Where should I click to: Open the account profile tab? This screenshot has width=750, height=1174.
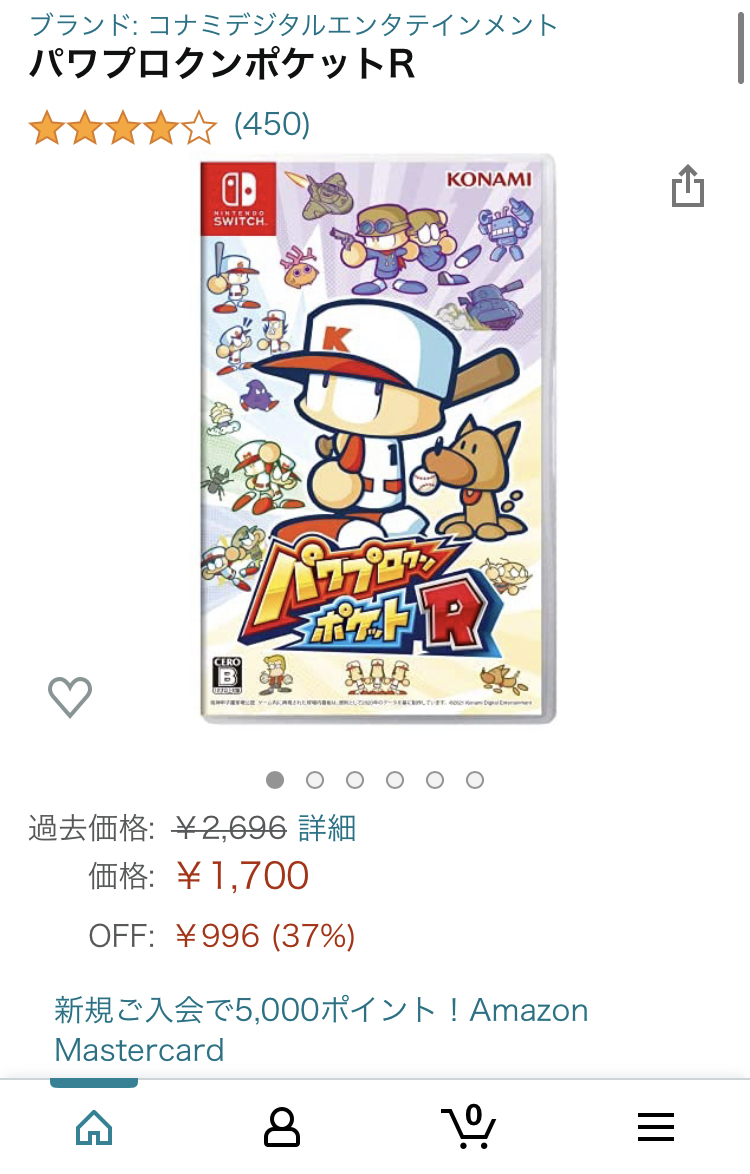[281, 1128]
